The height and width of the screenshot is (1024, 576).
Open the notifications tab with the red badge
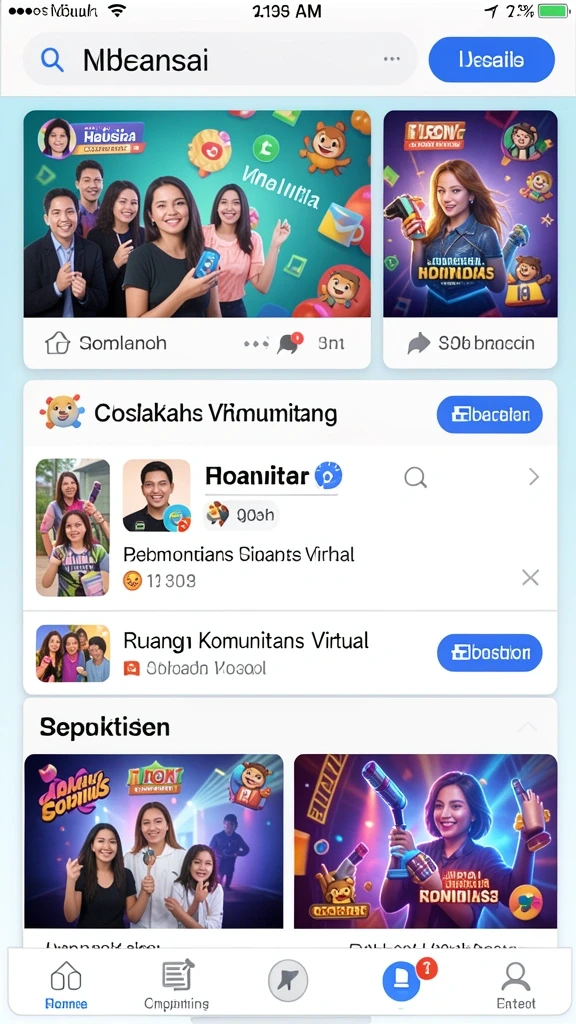tap(402, 981)
